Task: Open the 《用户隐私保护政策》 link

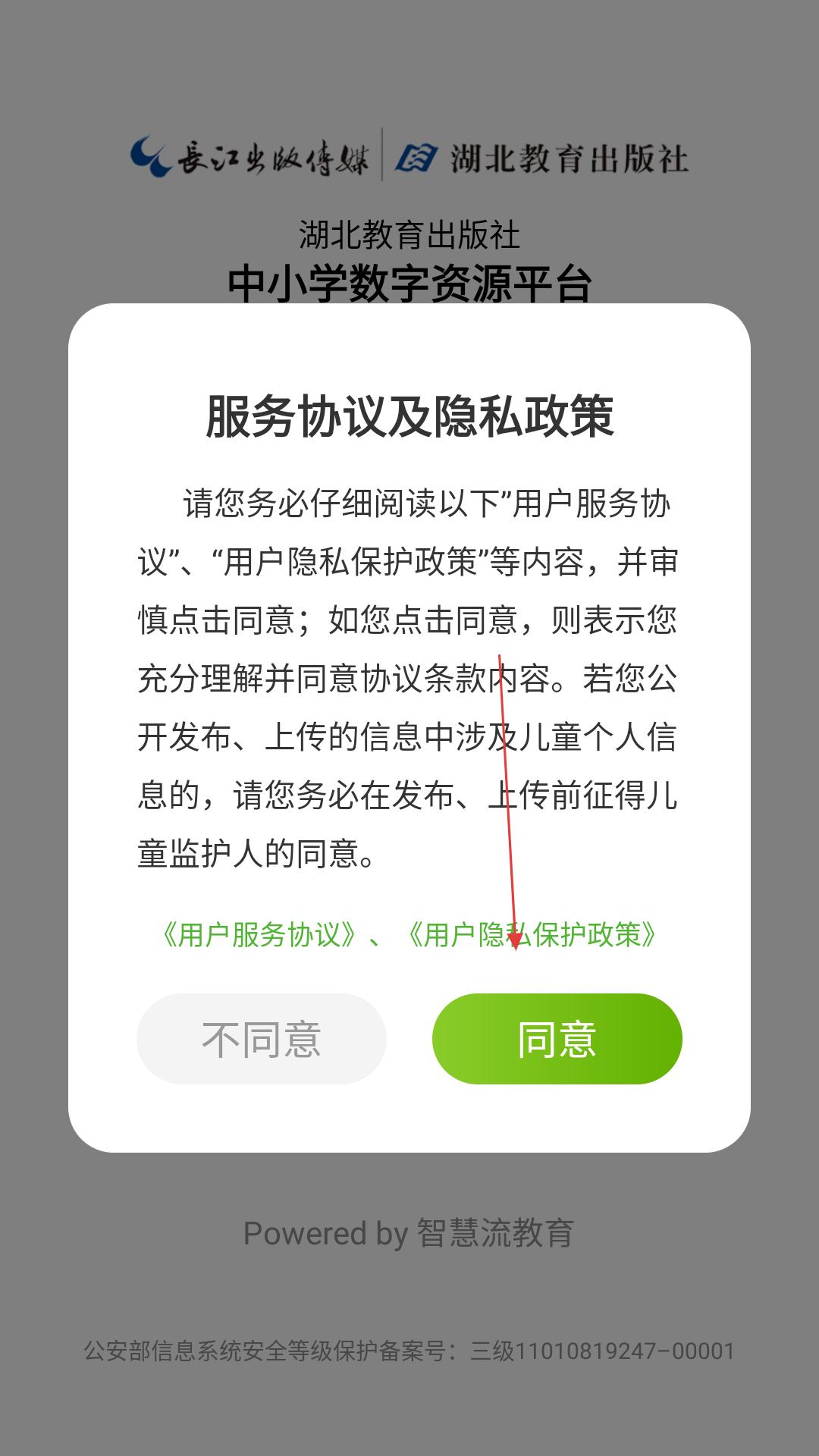Action: tap(532, 934)
